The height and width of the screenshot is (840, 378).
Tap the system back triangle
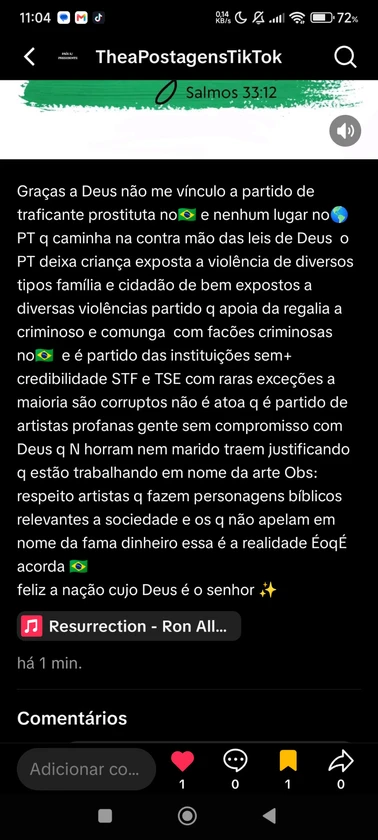click(269, 816)
